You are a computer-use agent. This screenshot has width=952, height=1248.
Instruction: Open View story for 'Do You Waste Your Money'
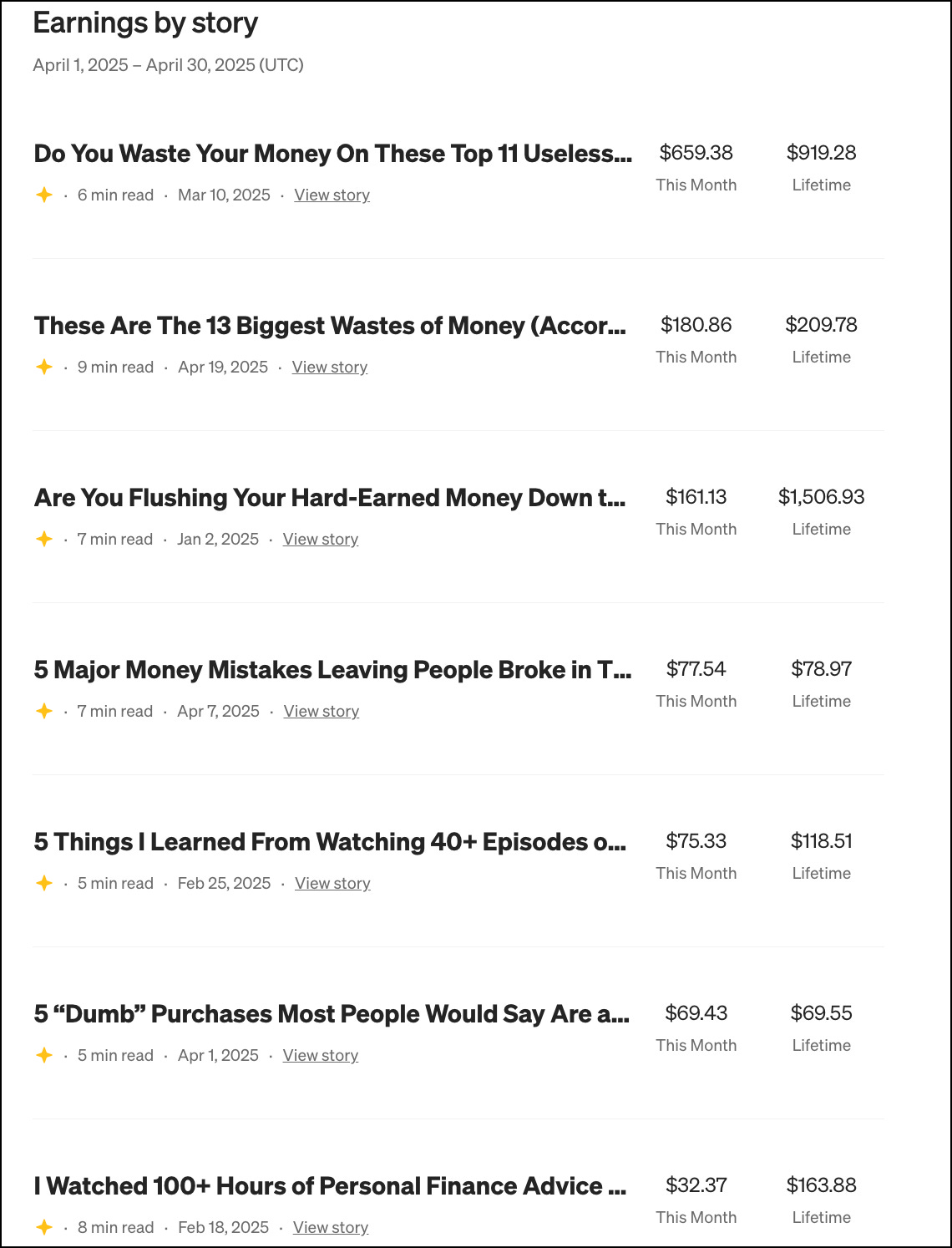[x=332, y=195]
